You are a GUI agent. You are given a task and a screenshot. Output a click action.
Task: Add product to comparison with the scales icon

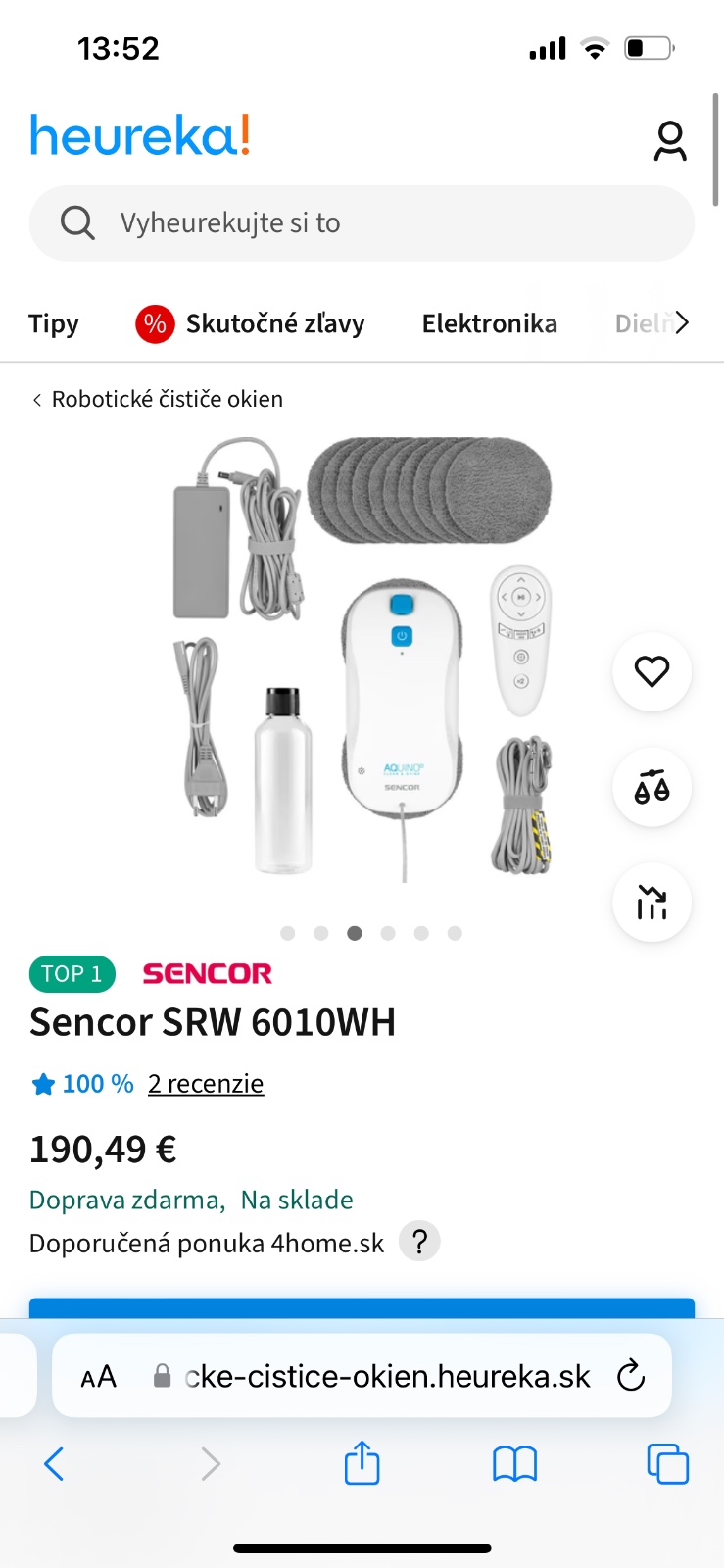[652, 787]
